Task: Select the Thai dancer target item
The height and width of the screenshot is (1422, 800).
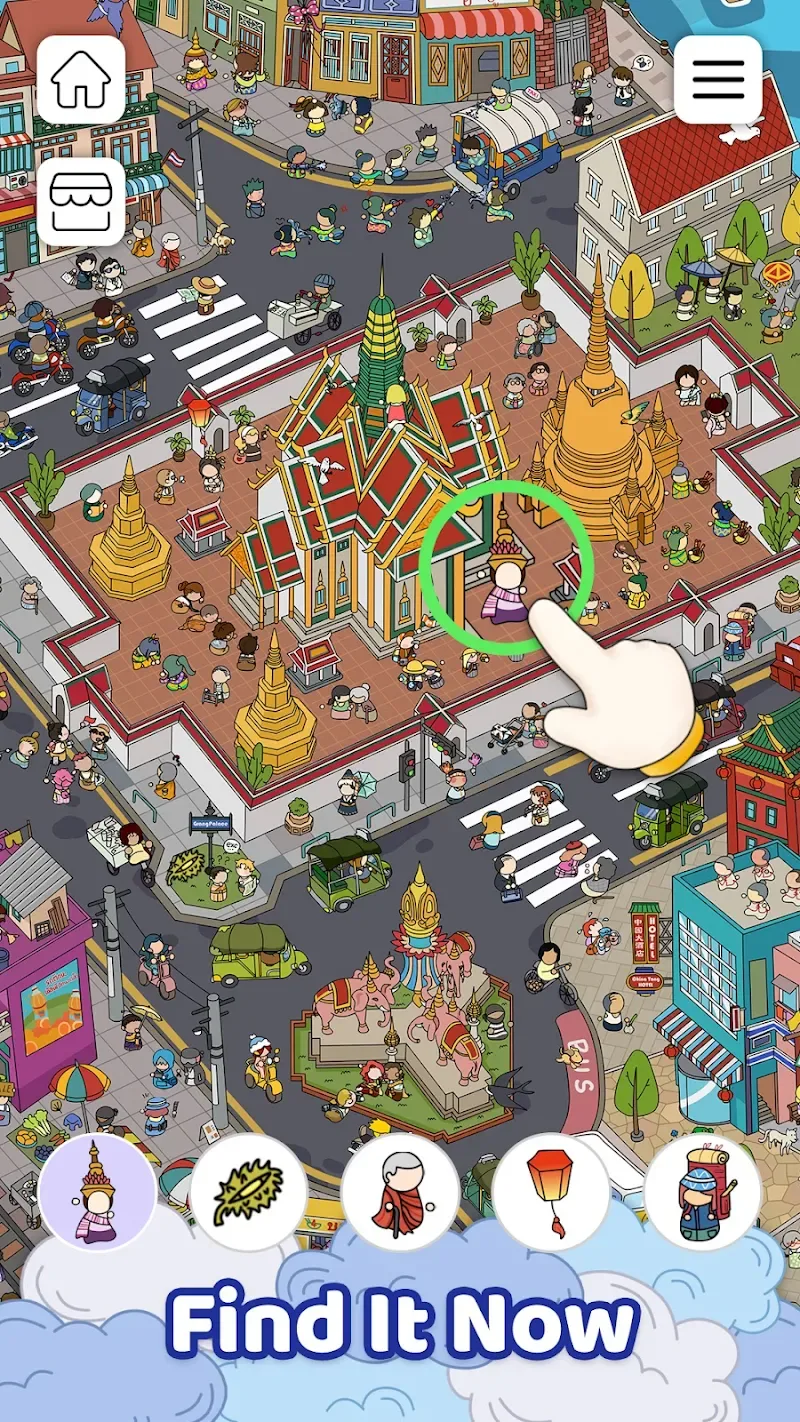Action: click(97, 1191)
